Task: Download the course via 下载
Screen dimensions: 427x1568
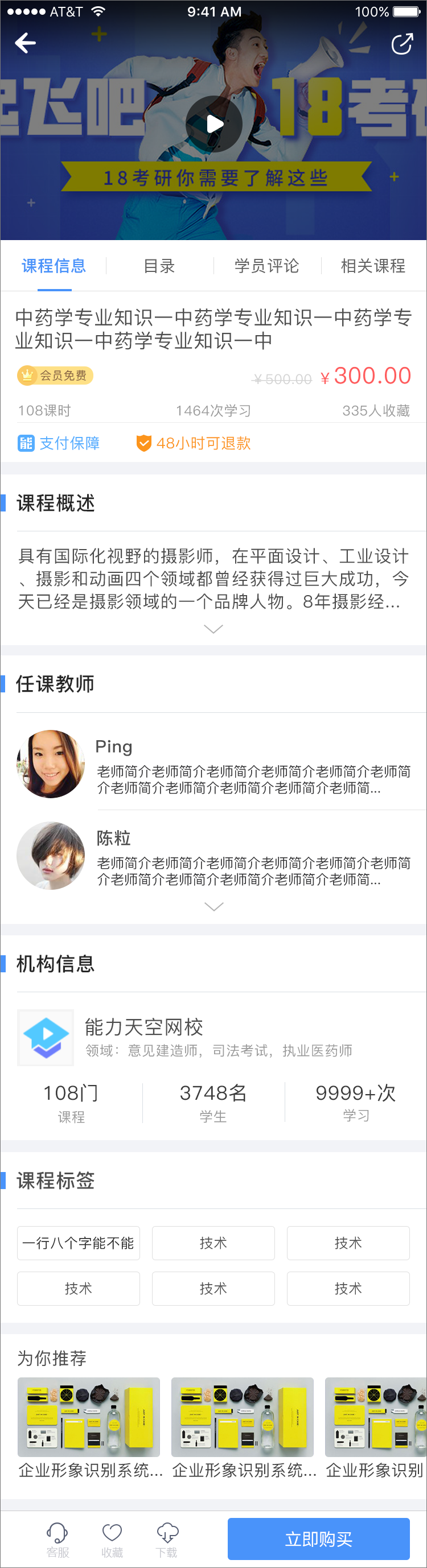Action: (167, 1538)
